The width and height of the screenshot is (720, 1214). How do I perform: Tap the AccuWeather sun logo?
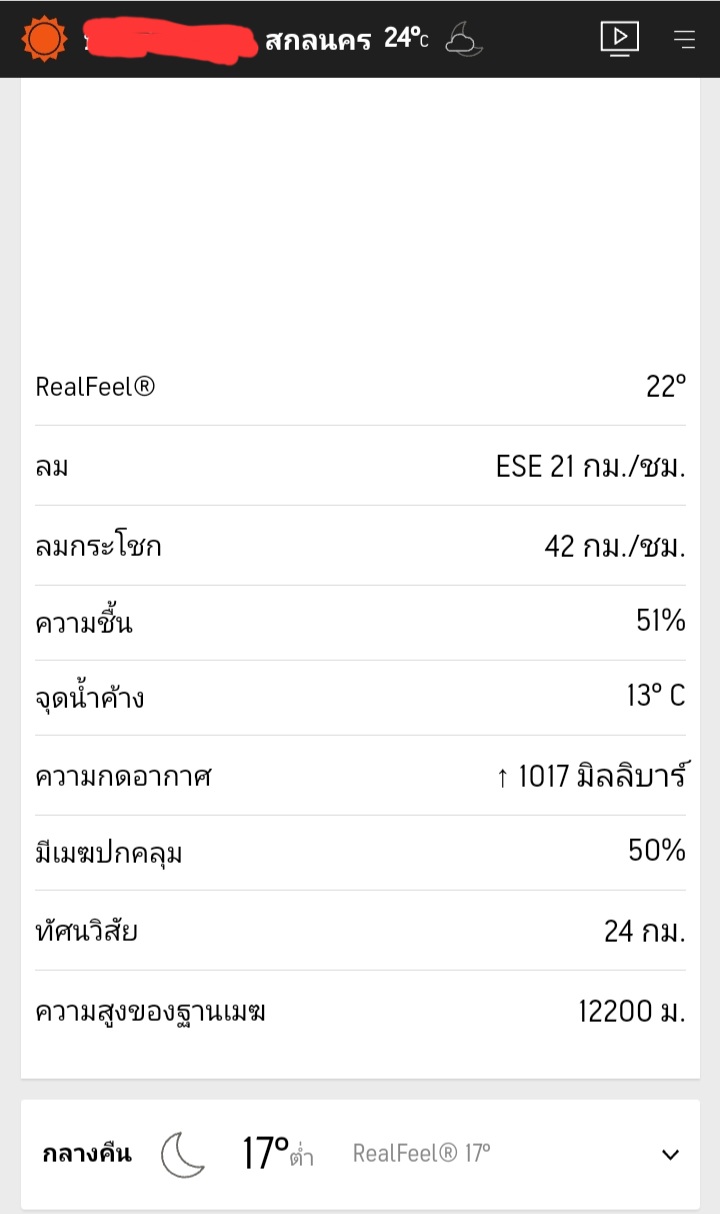coord(44,39)
